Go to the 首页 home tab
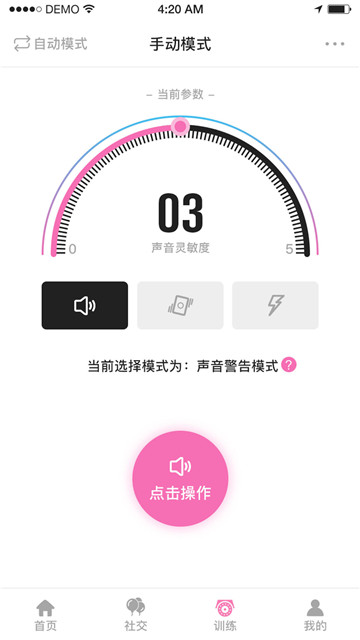This screenshot has height=640, width=360. point(45,615)
